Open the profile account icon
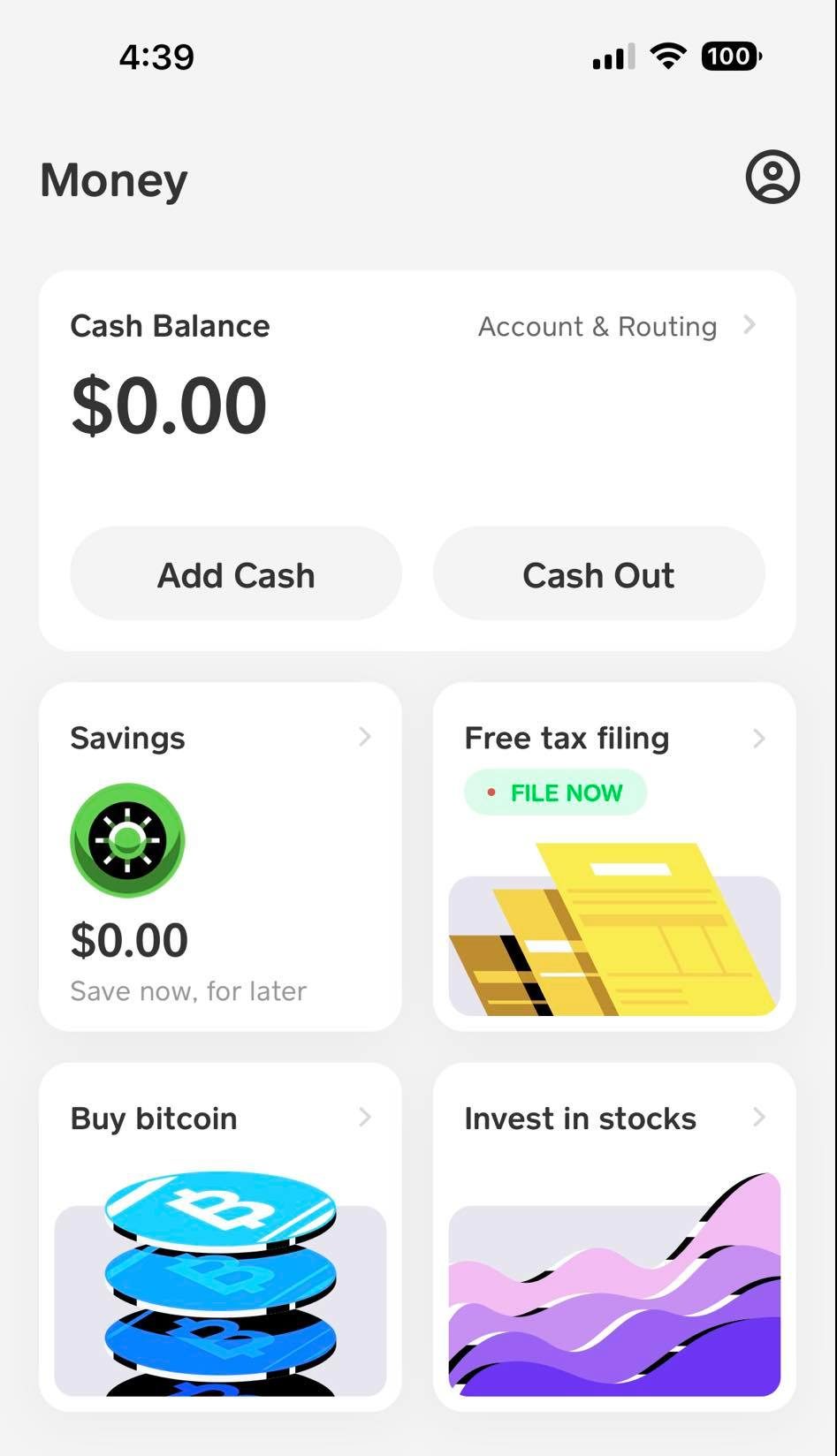Viewport: 837px width, 1456px height. [x=772, y=177]
